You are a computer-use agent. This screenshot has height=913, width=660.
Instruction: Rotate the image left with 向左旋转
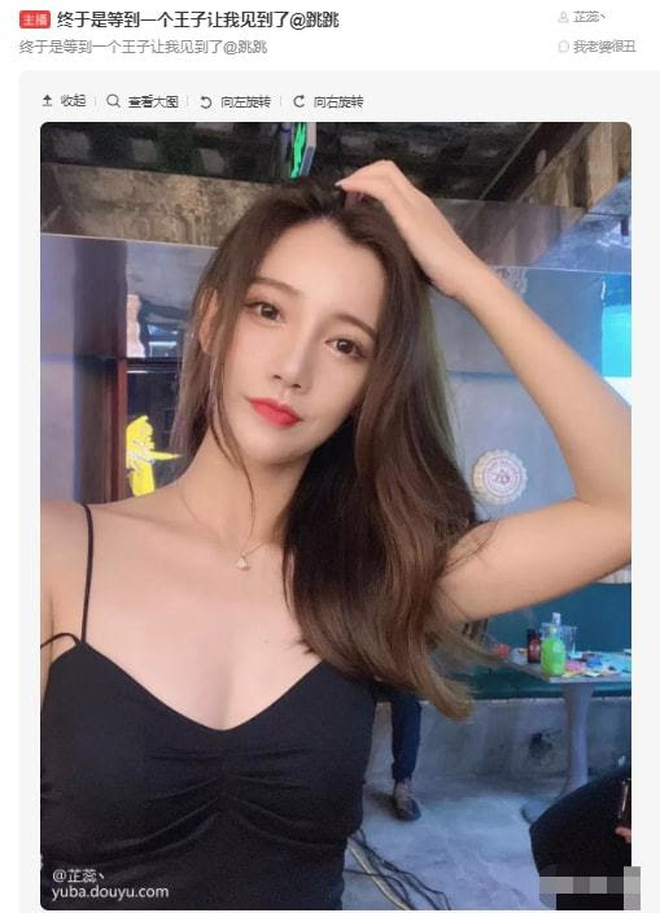[x=234, y=101]
